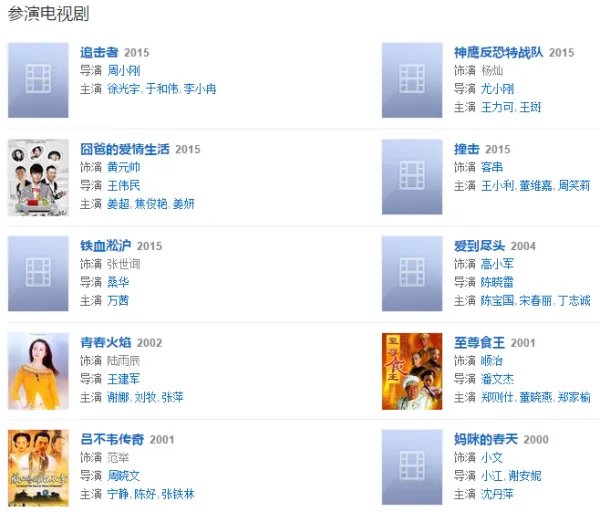Open the 神鹰反恐特战队 title link

coord(498,53)
